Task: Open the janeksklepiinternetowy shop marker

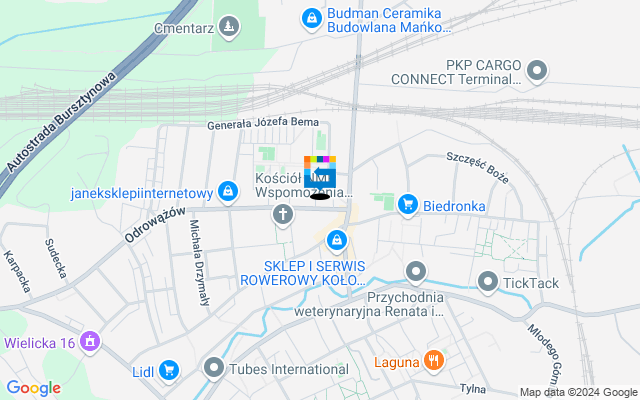Action: [229, 190]
